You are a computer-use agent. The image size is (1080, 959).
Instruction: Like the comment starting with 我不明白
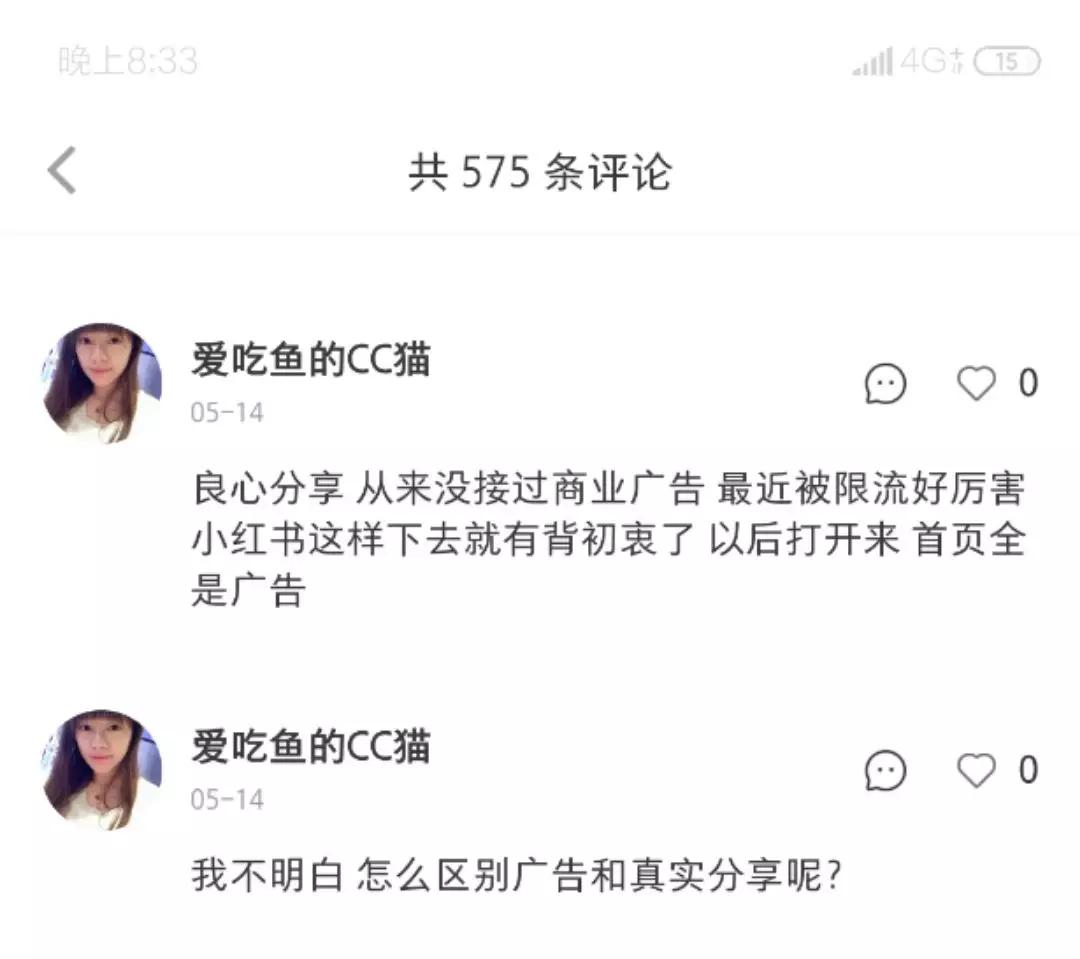[976, 770]
